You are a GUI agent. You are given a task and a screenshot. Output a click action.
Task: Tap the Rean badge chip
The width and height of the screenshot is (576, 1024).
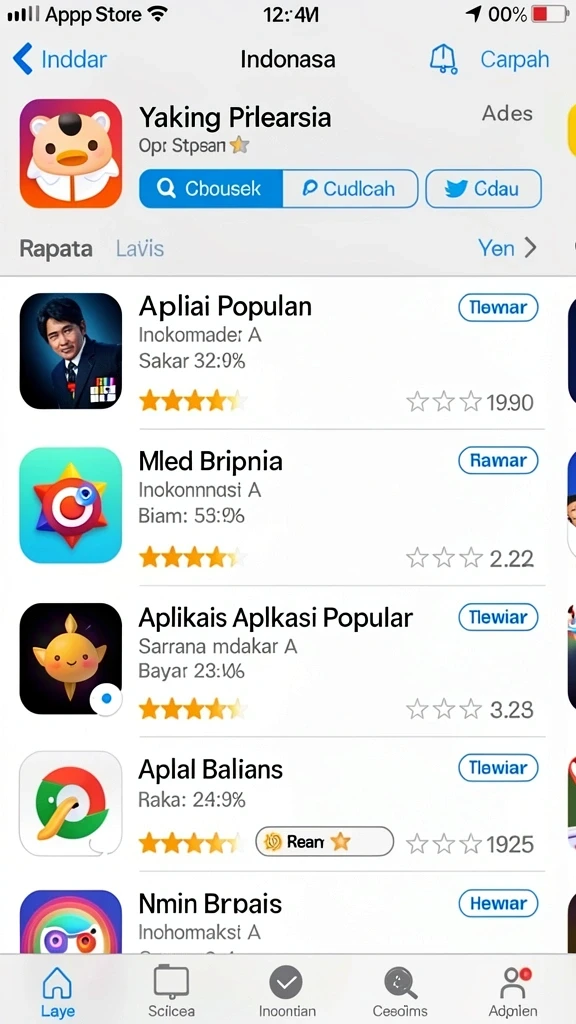pyautogui.click(x=325, y=842)
